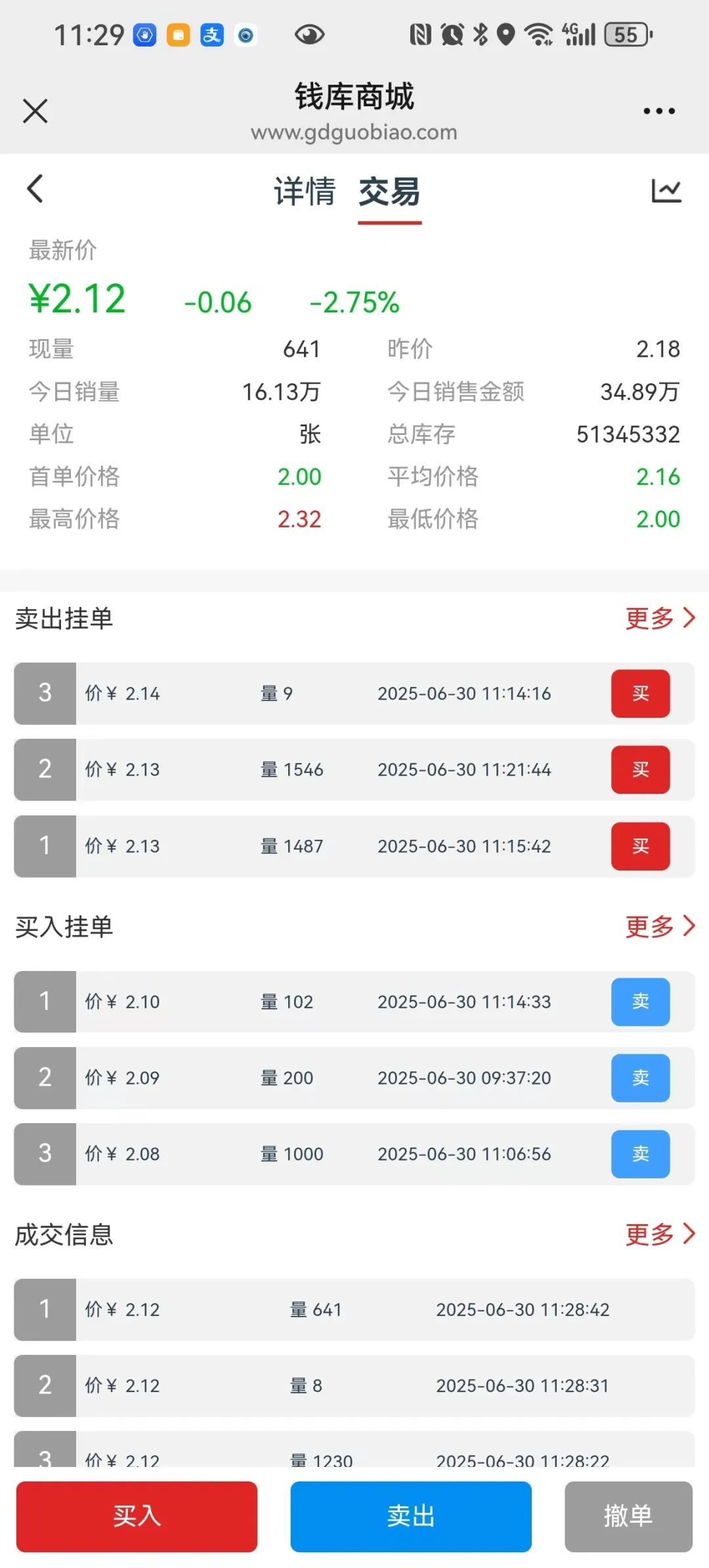Screen dimensions: 709x1568
Task: Tap the blue 卖出 button
Action: coord(411,1516)
